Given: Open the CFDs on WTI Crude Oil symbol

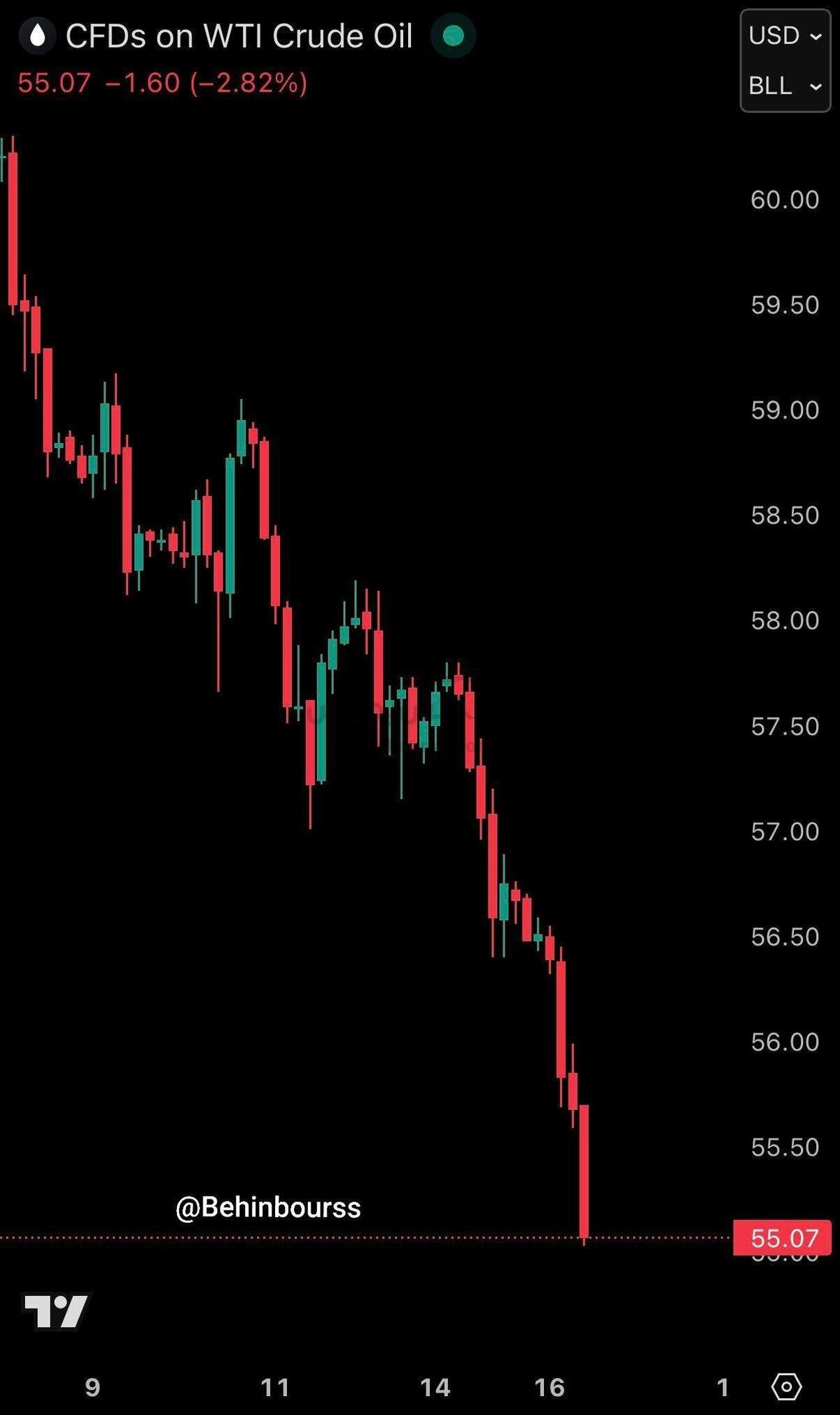Looking at the screenshot, I should 238,36.
